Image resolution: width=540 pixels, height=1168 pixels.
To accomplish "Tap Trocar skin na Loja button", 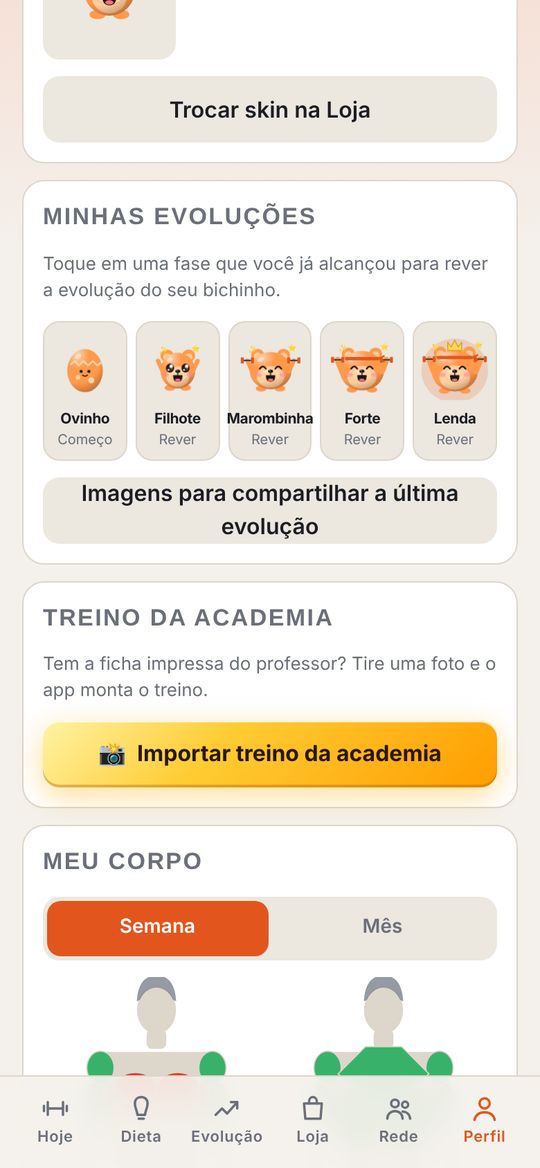I will click(270, 110).
